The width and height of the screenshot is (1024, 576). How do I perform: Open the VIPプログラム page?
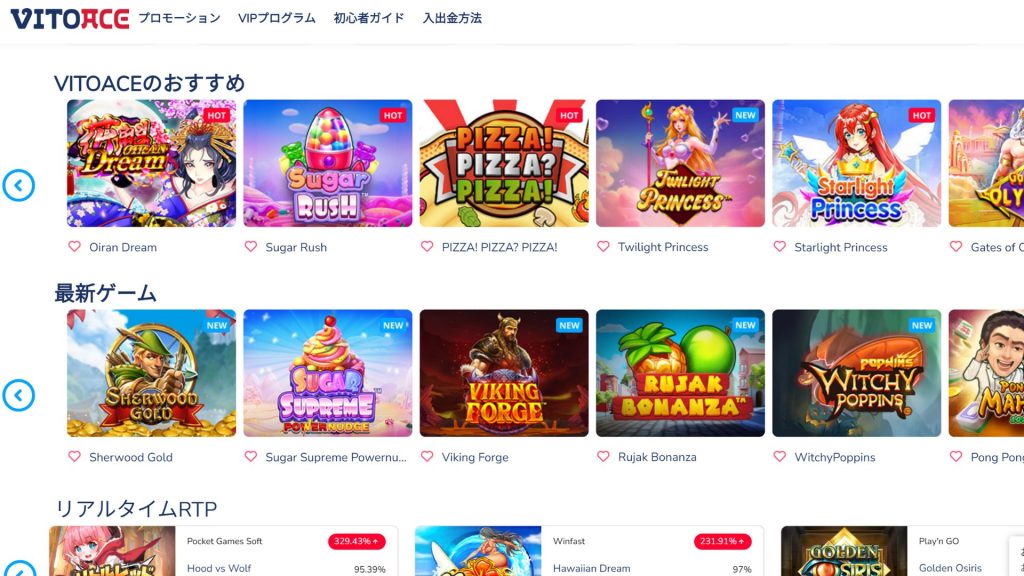coord(277,18)
